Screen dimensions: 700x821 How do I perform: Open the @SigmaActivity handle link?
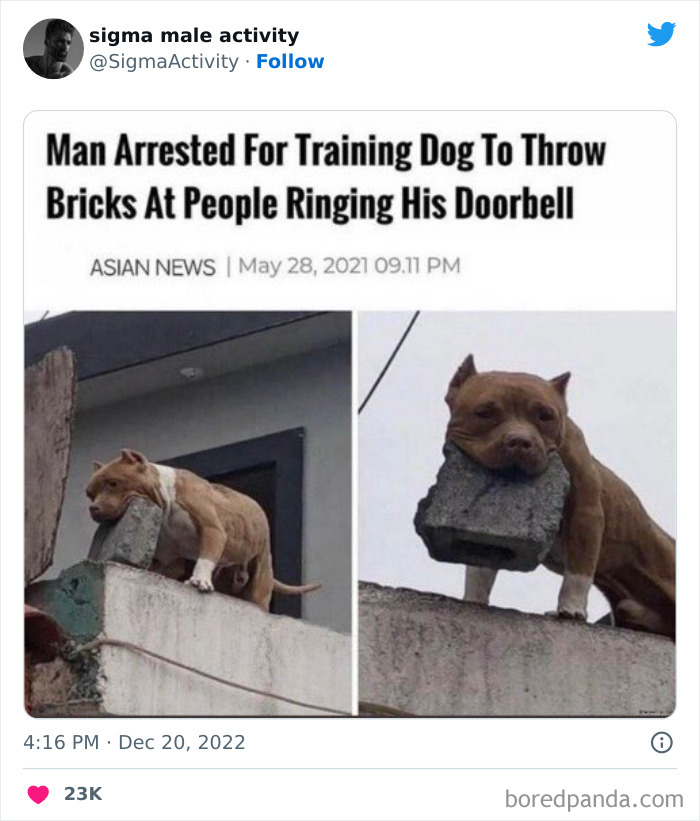pyautogui.click(x=163, y=62)
